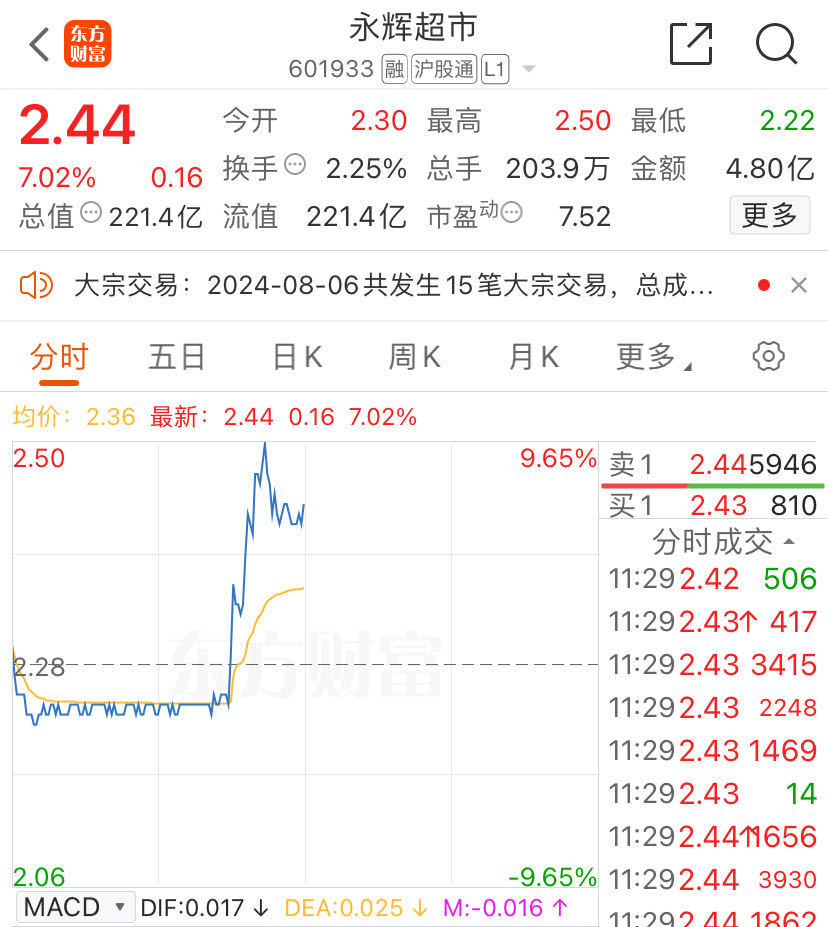The height and width of the screenshot is (927, 828).
Task: Expand the 更多 chart period menu
Action: point(654,357)
